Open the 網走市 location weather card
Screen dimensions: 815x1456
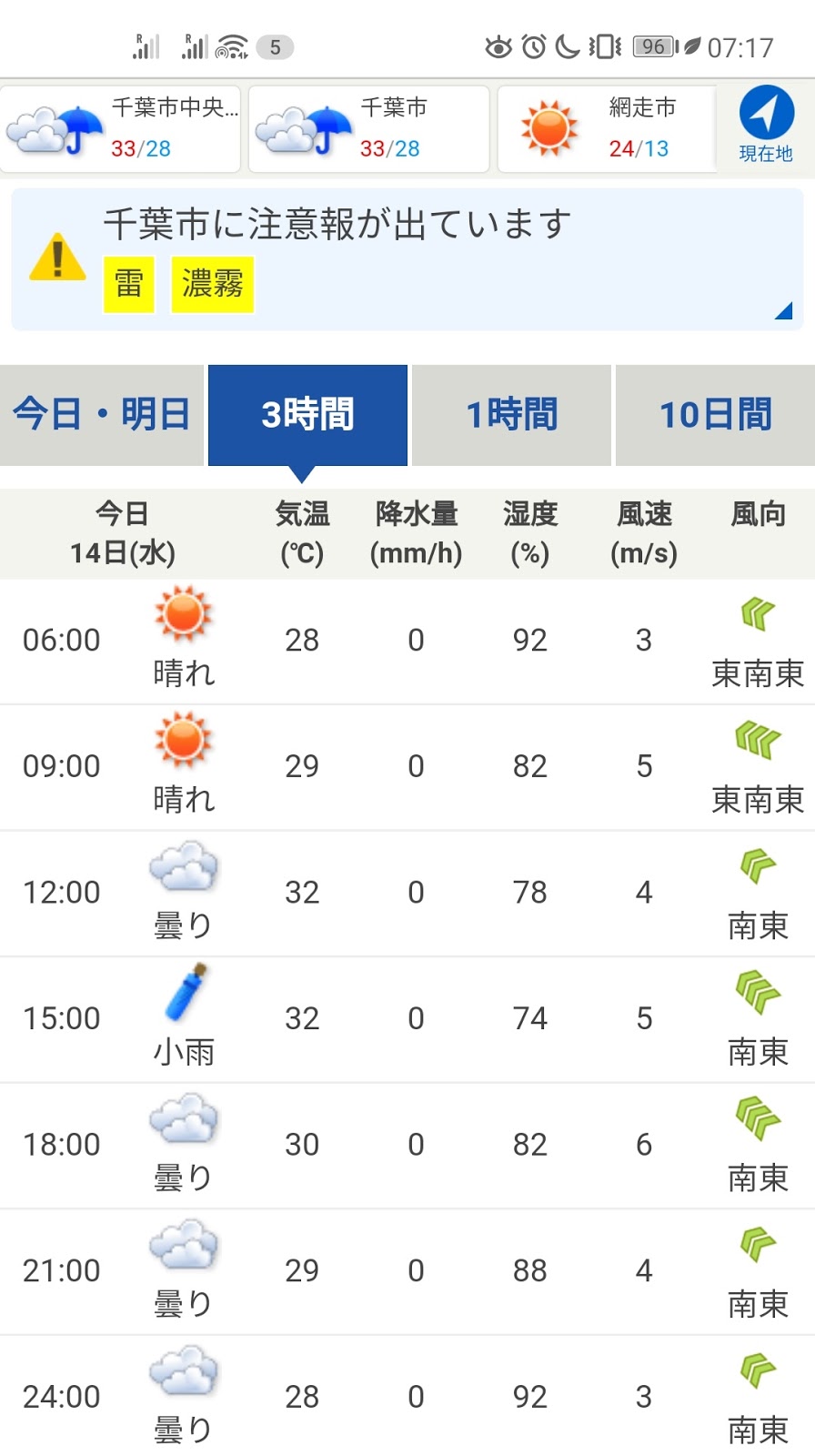point(607,129)
